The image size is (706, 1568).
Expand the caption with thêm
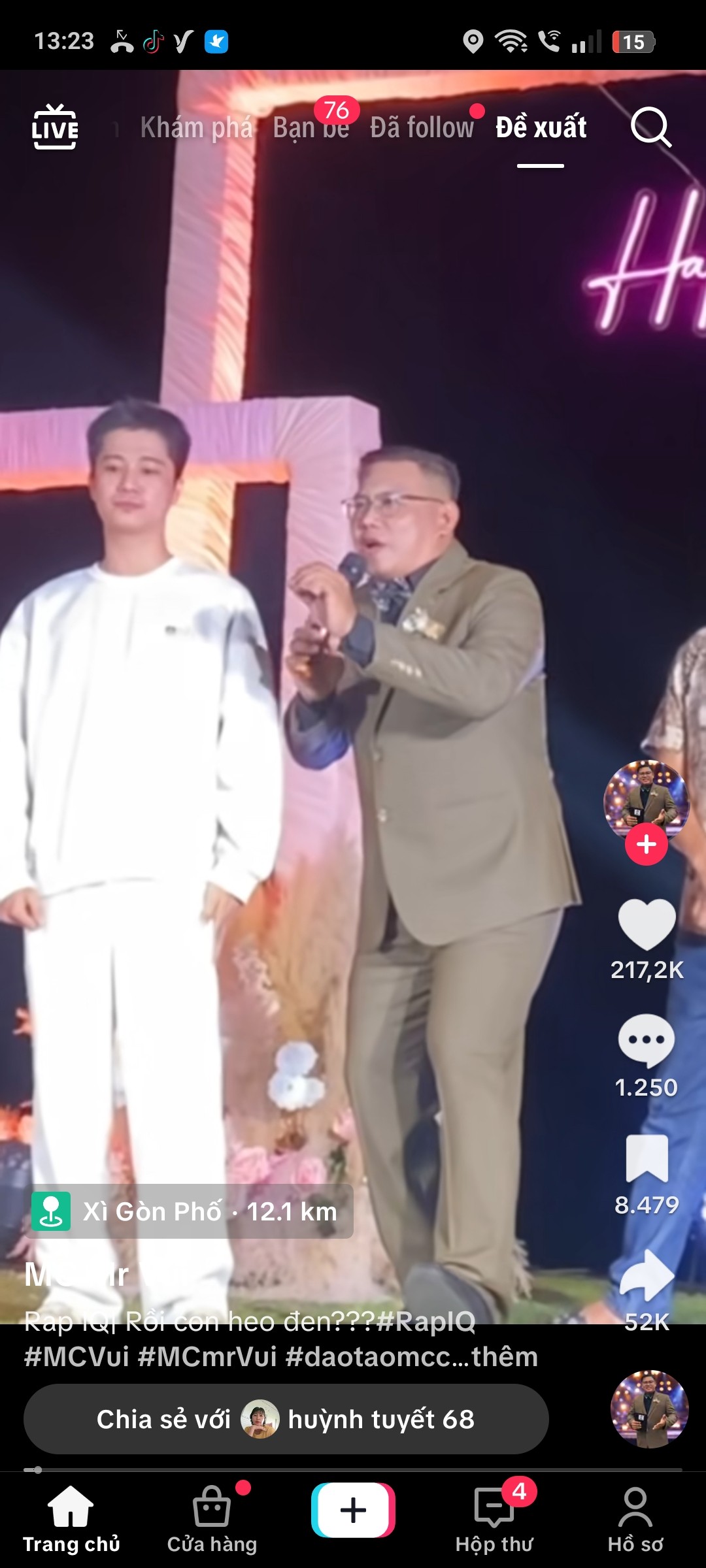click(505, 1357)
